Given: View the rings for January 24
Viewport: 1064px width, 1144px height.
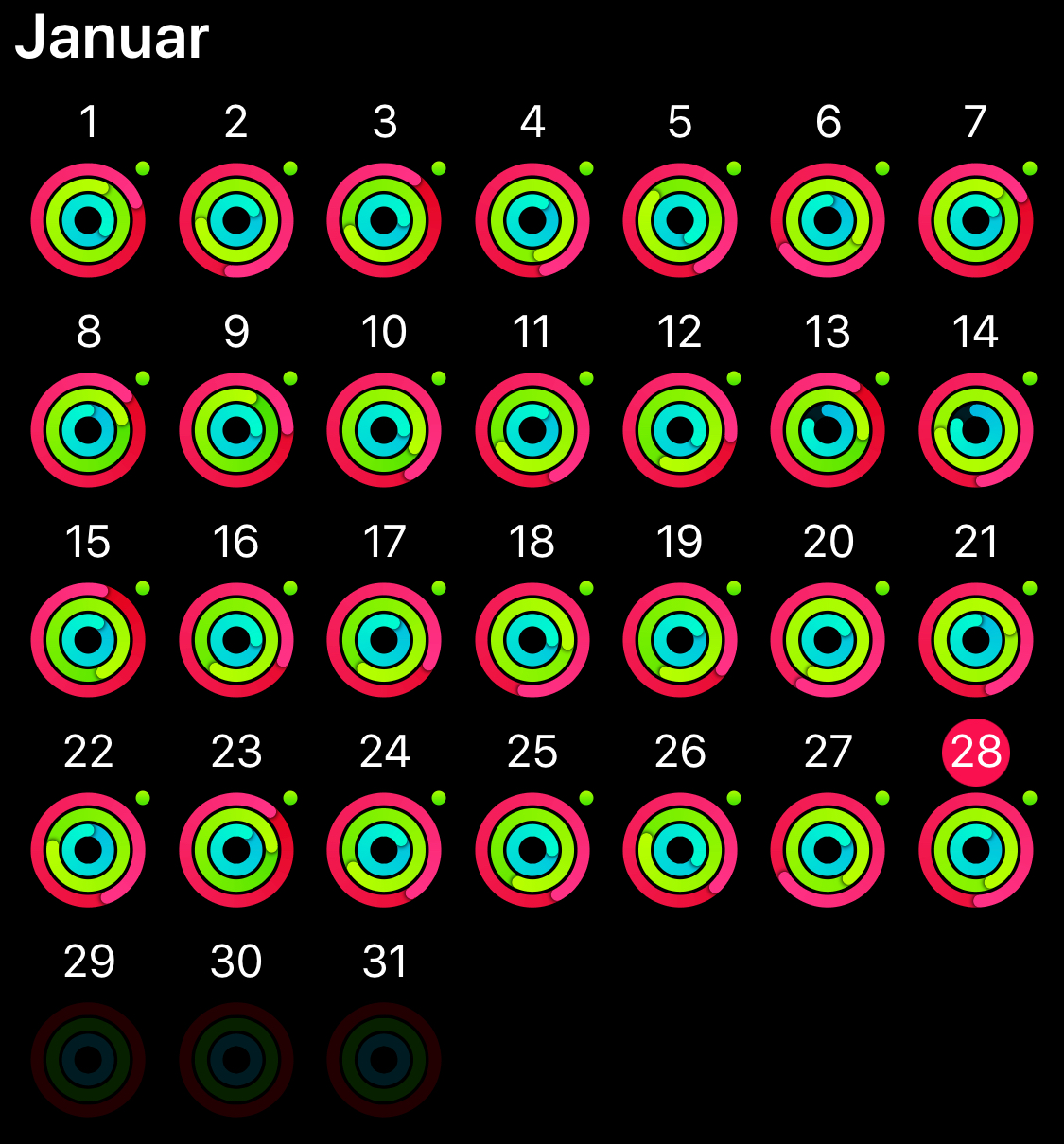Looking at the screenshot, I should (x=384, y=850).
